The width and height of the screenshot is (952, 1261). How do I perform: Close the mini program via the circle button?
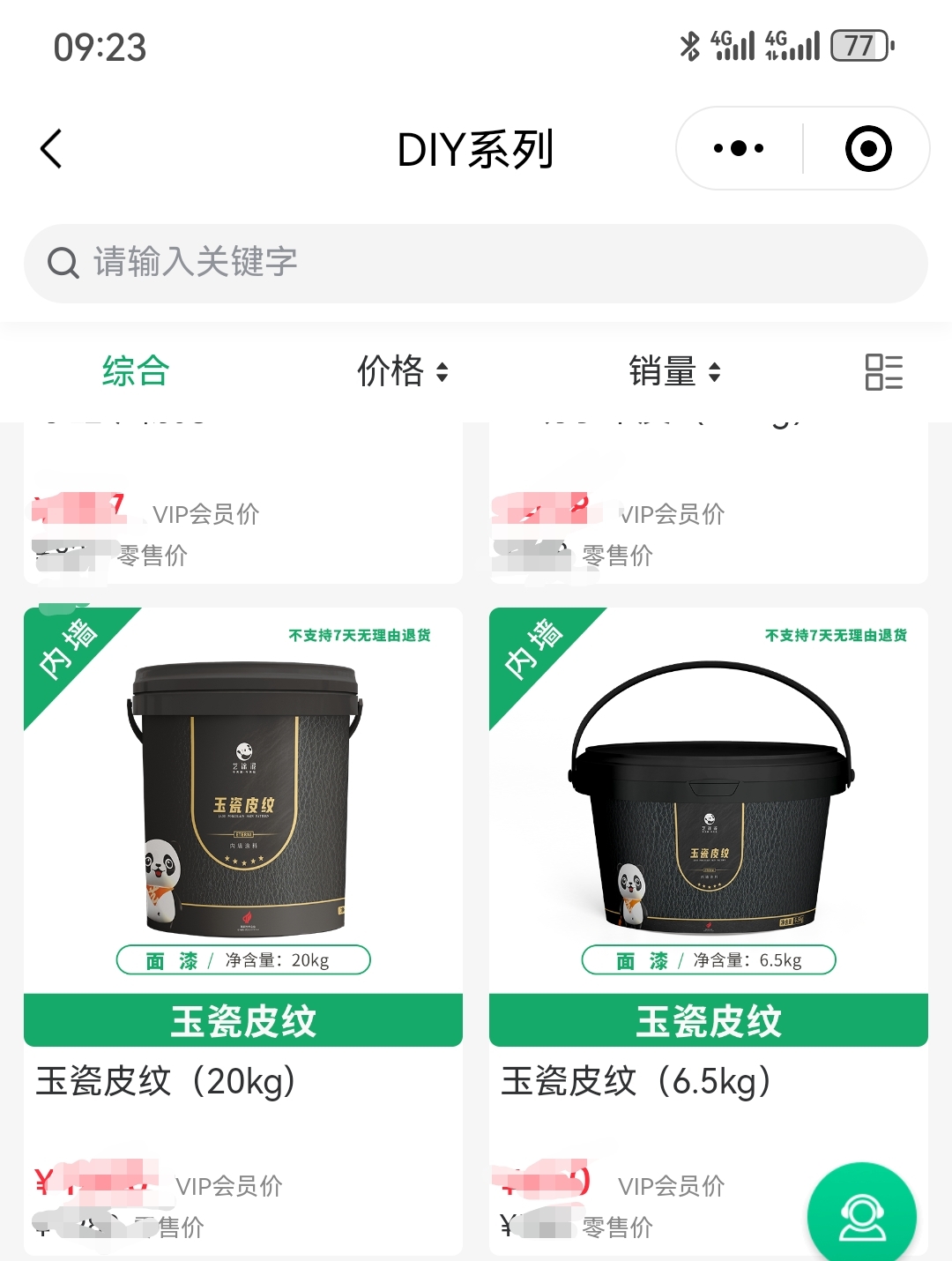pos(867,148)
